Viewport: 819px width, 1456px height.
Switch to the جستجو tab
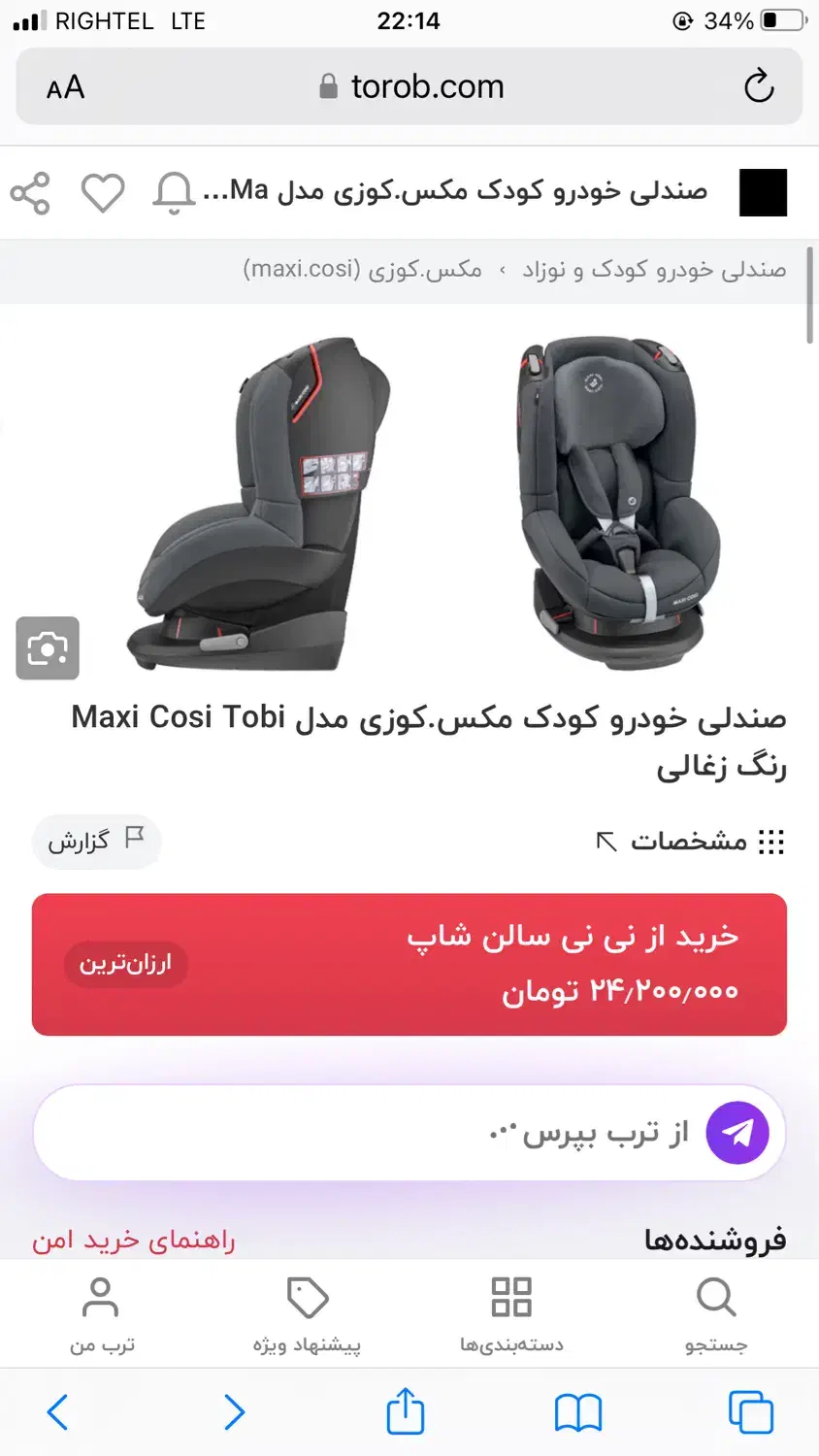(x=716, y=1313)
